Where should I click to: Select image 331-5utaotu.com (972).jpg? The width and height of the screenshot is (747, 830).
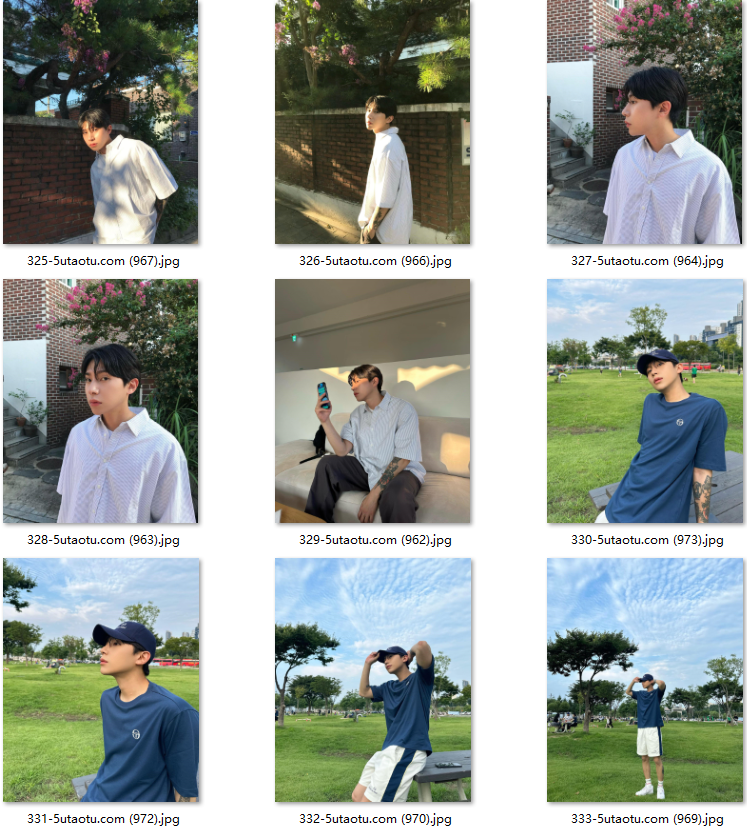tap(100, 680)
